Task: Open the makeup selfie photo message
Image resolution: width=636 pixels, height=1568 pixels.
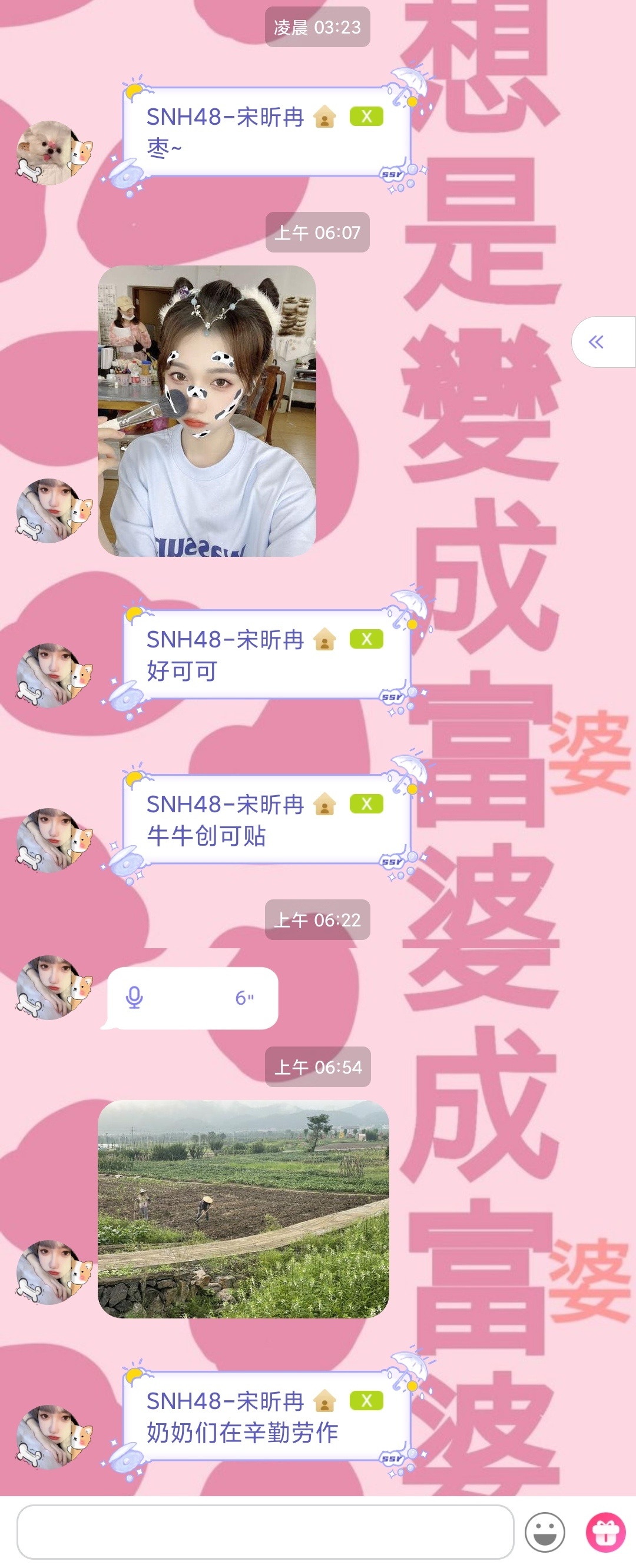Action: [207, 411]
